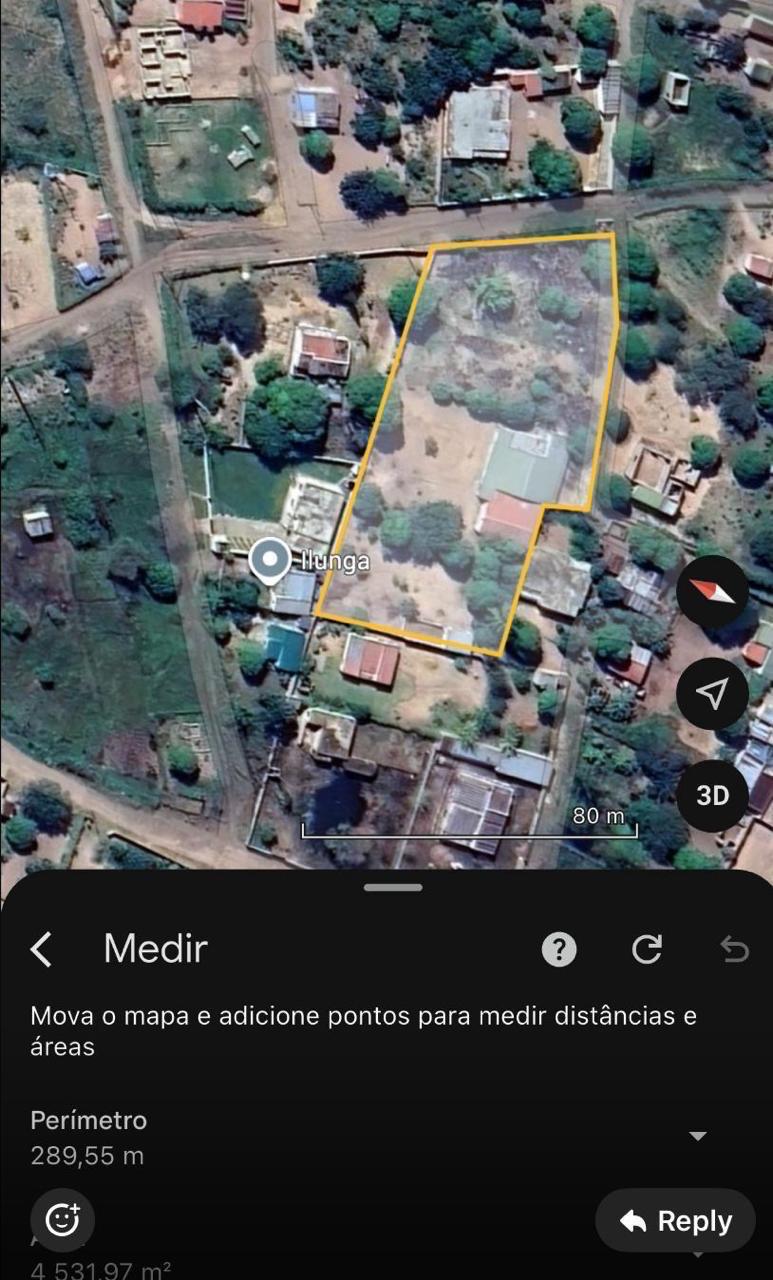Reply to this image
The width and height of the screenshot is (773, 1280).
click(675, 1221)
